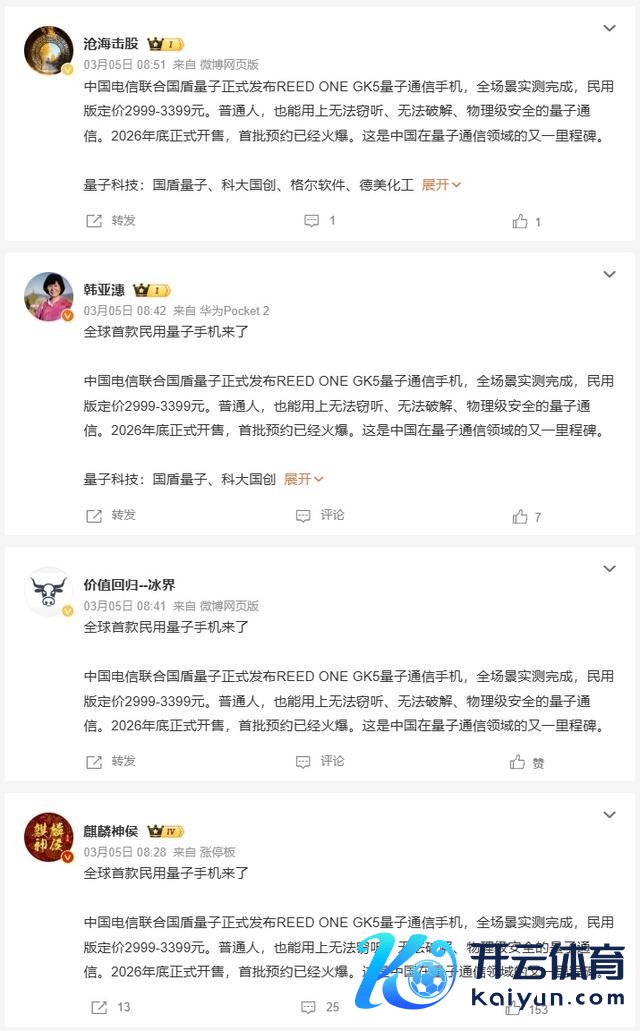Comment on 韩亚漣's post
This screenshot has width=640, height=1031.
pos(320,515)
